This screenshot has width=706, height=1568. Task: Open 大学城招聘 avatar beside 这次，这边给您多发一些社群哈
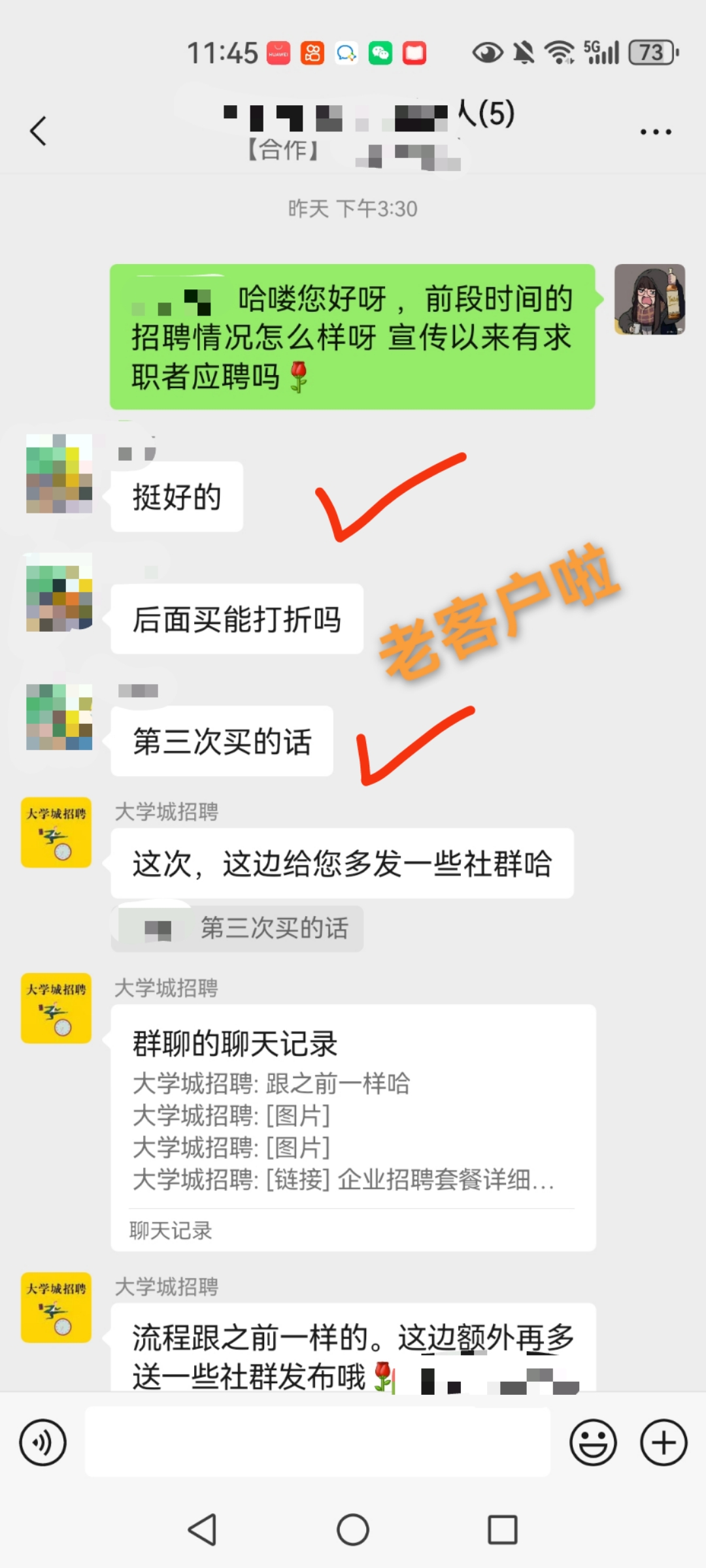(x=56, y=832)
